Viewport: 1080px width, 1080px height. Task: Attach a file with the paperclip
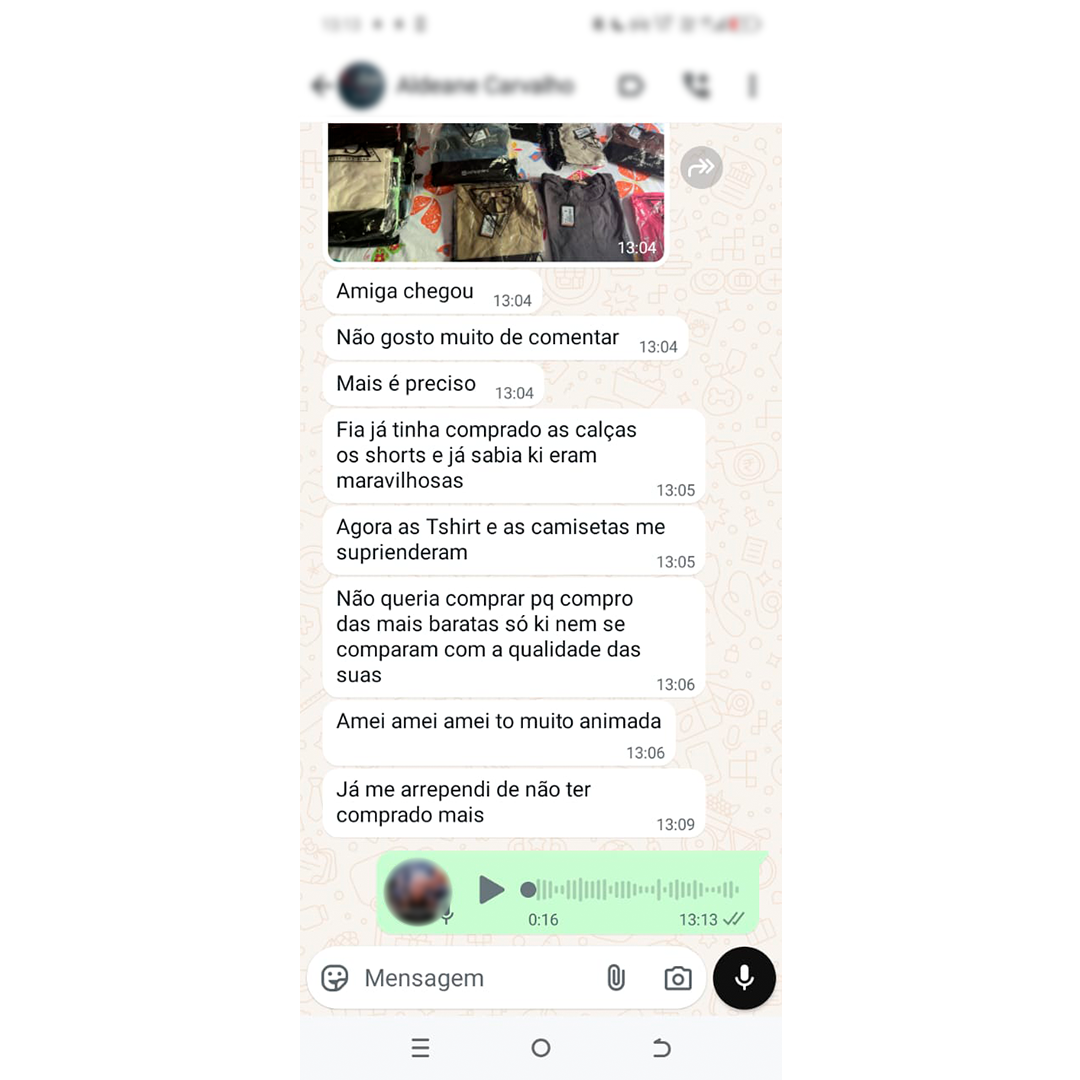[616, 978]
